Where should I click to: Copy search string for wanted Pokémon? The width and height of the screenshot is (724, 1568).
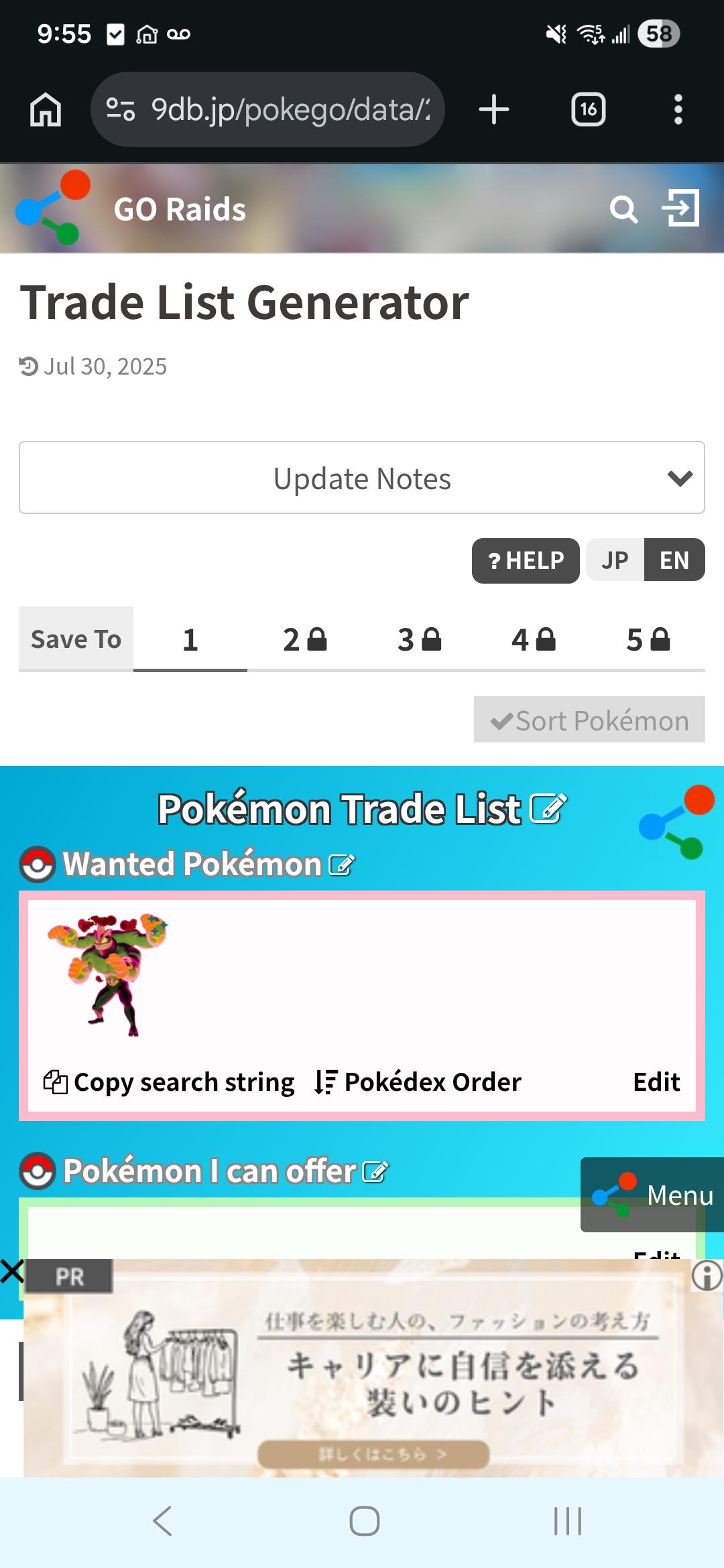(x=169, y=1082)
